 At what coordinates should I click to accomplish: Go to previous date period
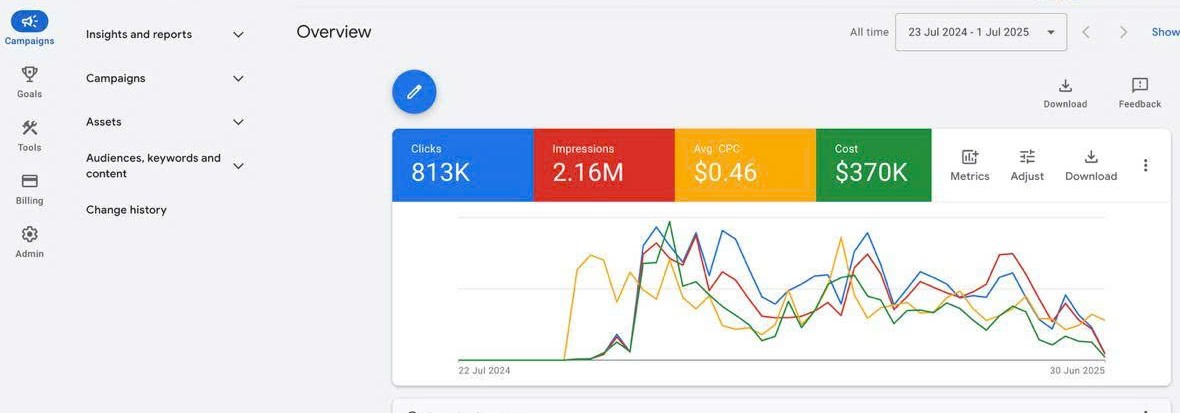[x=1086, y=32]
